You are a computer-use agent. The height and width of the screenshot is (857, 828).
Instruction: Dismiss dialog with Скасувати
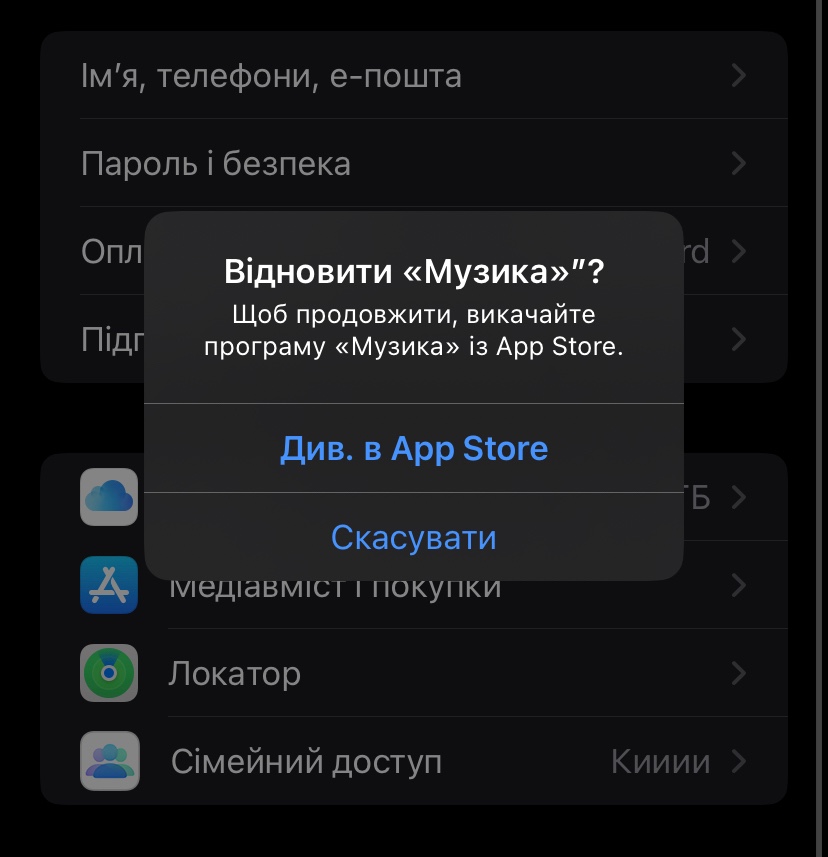click(414, 538)
